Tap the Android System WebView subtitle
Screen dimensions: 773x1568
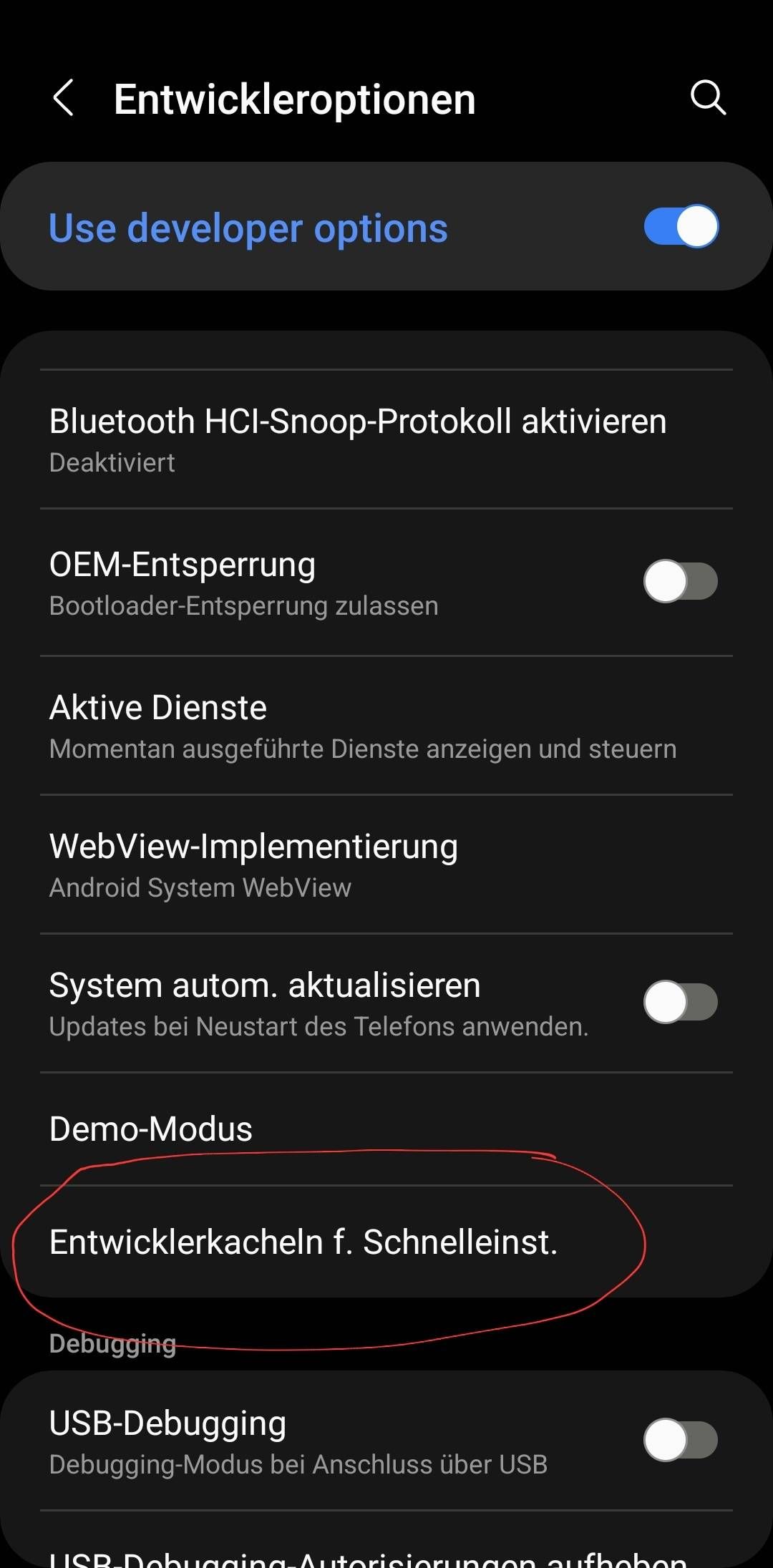(x=200, y=887)
